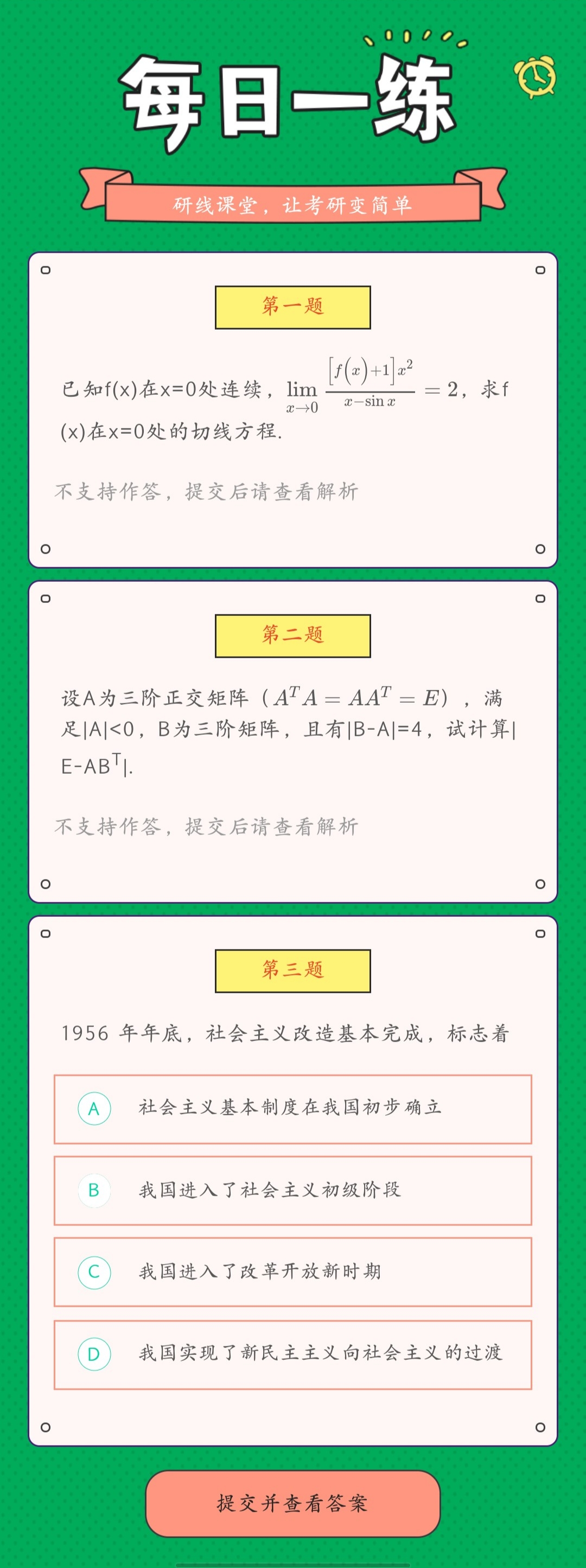This screenshot has height=1568, width=586.
Task: Tap 提交并查看答案 button
Action: tap(292, 1503)
